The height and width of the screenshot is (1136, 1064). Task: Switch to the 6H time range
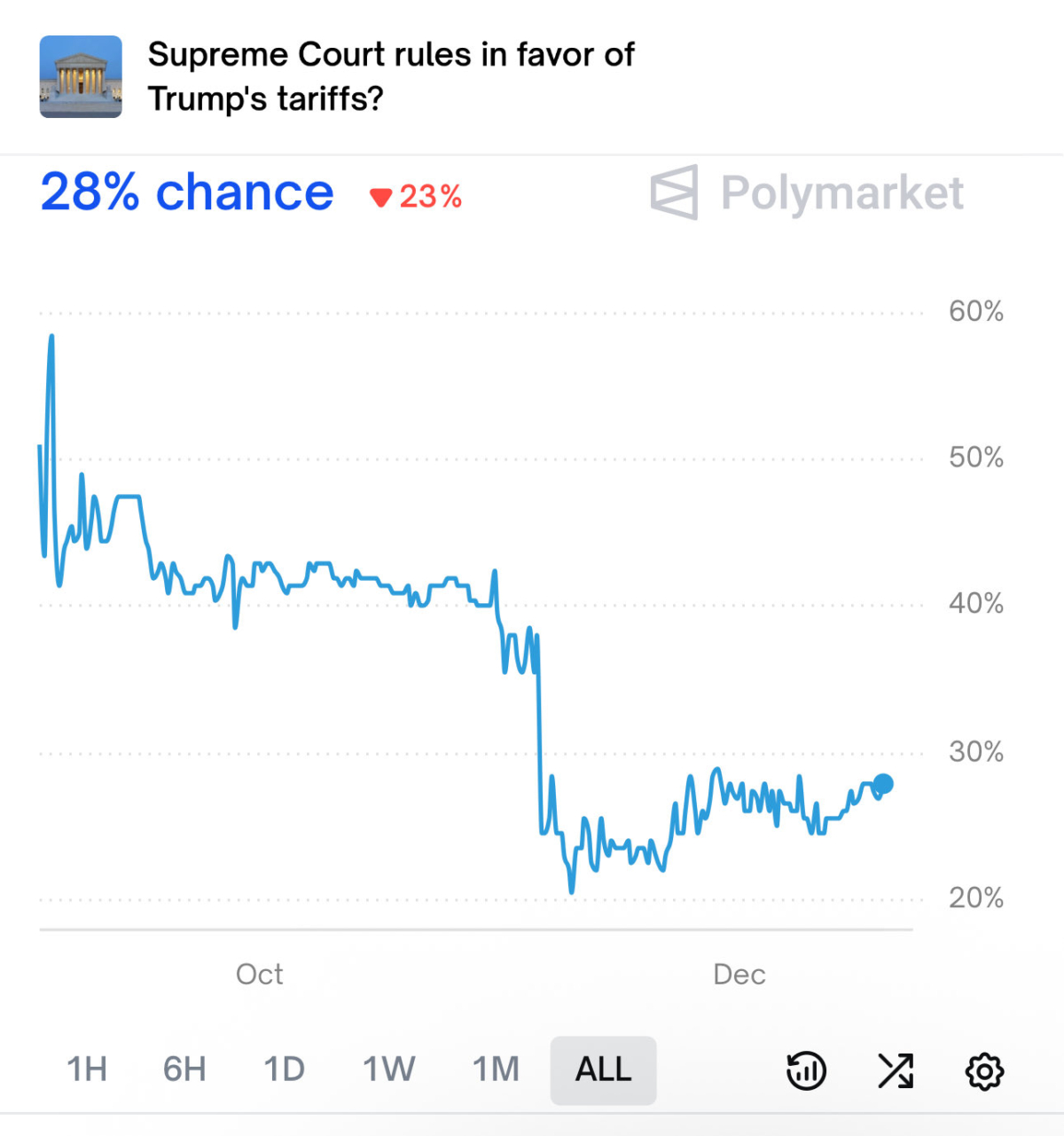point(183,1070)
